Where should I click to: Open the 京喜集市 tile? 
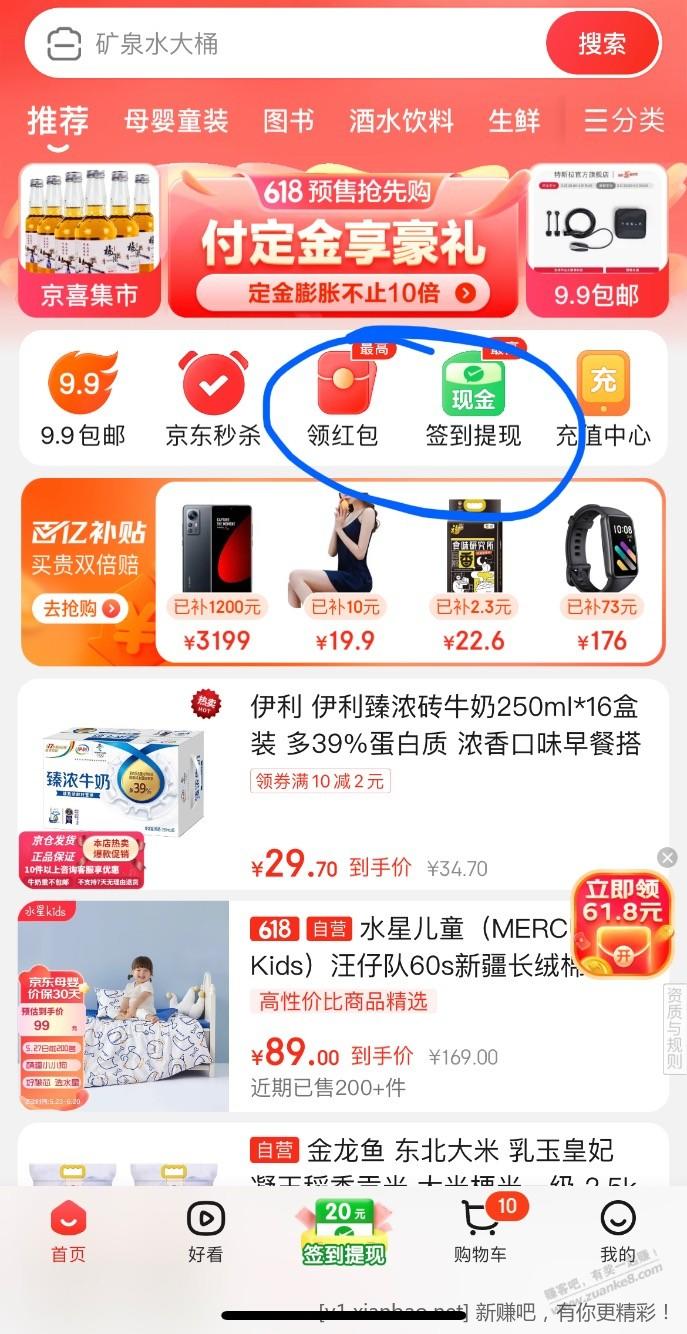coord(89,241)
